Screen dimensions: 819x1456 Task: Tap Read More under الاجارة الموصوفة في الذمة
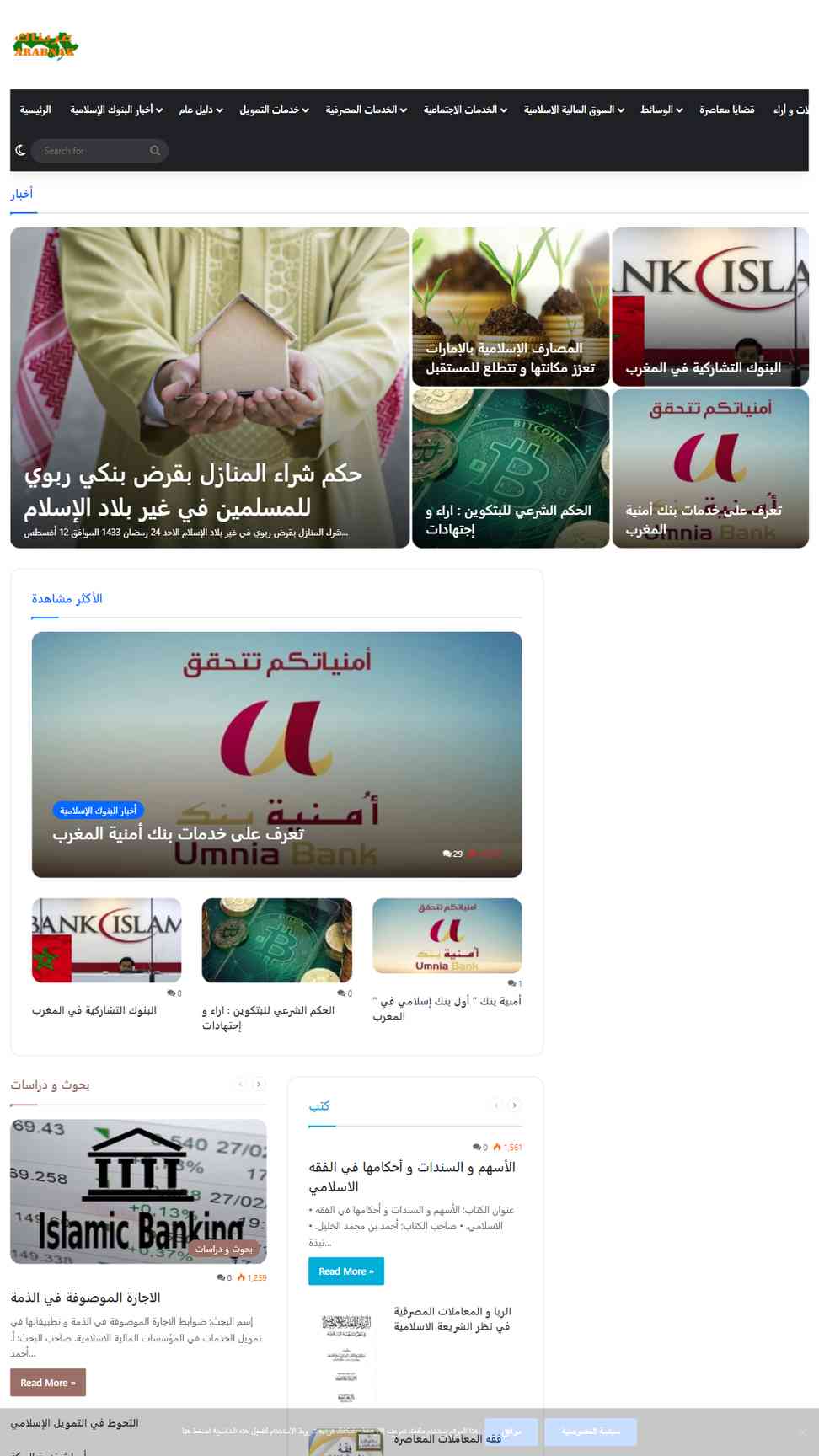coord(48,1383)
